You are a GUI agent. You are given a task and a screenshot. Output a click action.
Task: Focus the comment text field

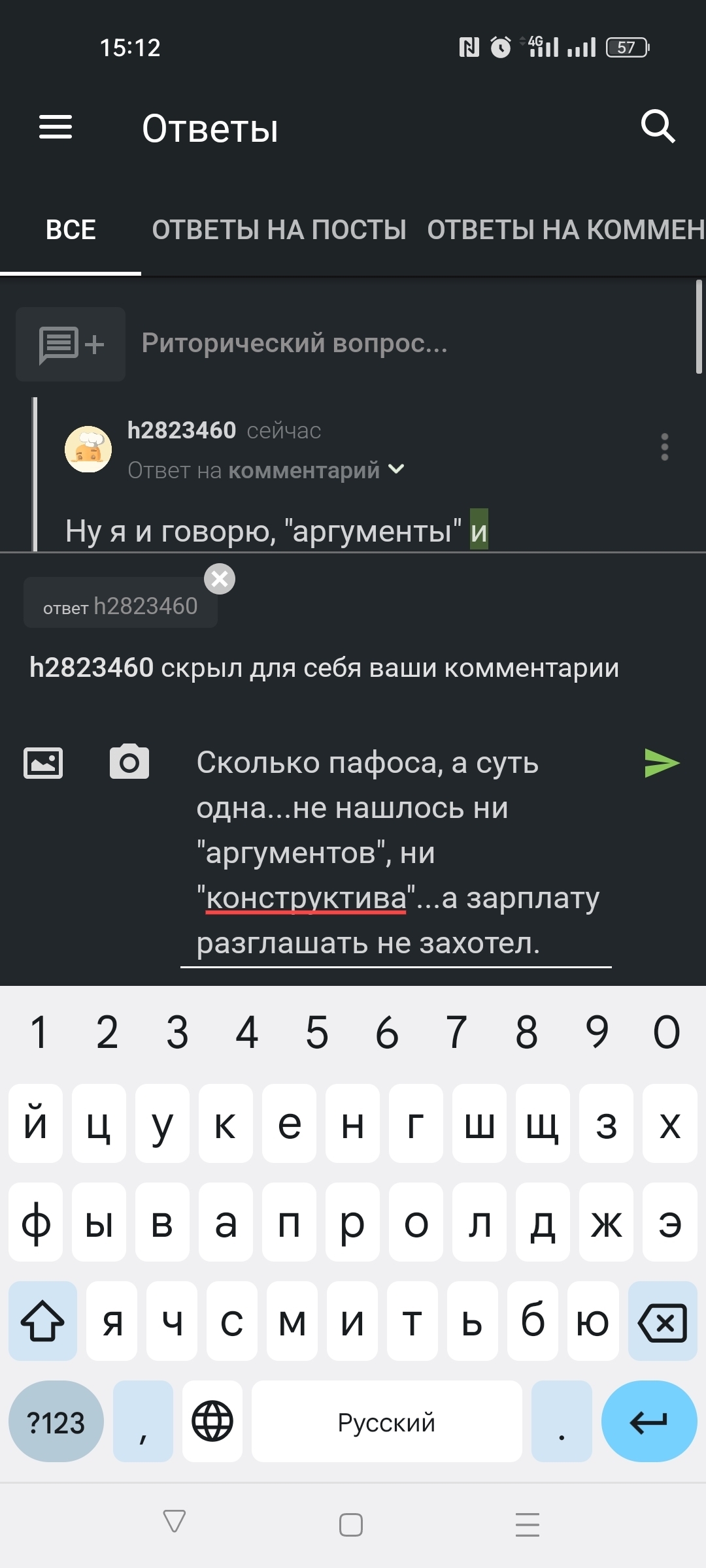click(x=395, y=853)
